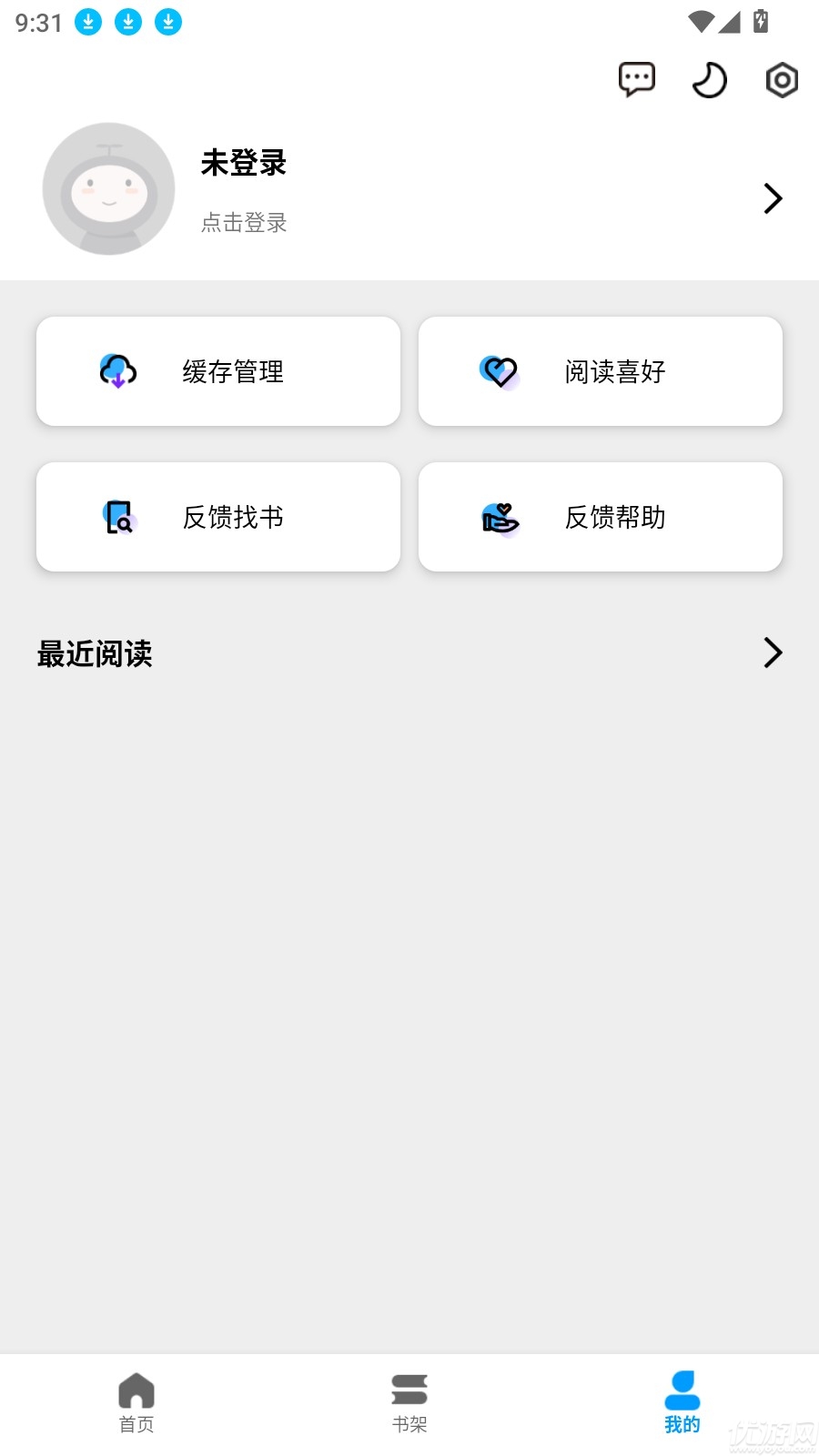
Task: Open the 阅读喜好 card
Action: click(601, 370)
